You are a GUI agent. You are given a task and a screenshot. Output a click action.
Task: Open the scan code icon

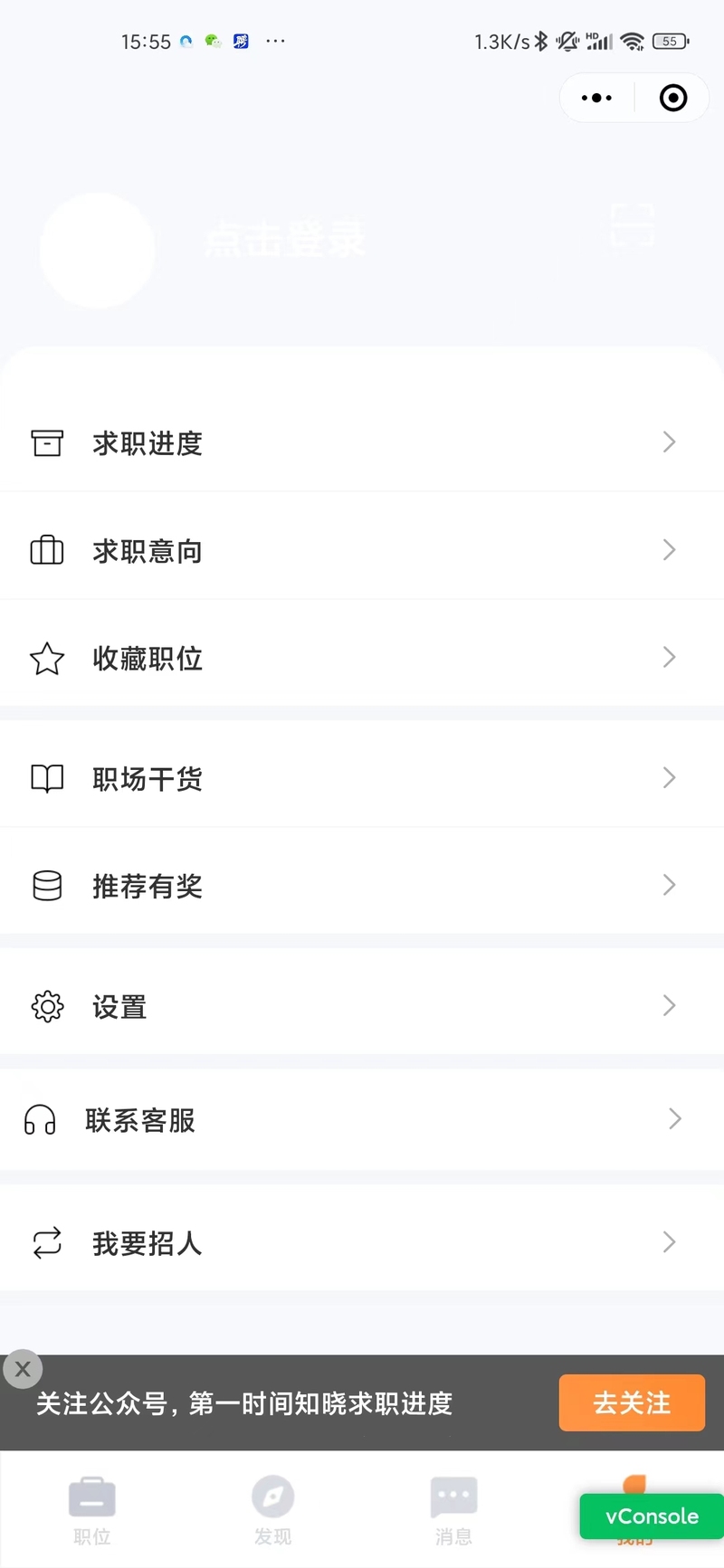pyautogui.click(x=633, y=224)
